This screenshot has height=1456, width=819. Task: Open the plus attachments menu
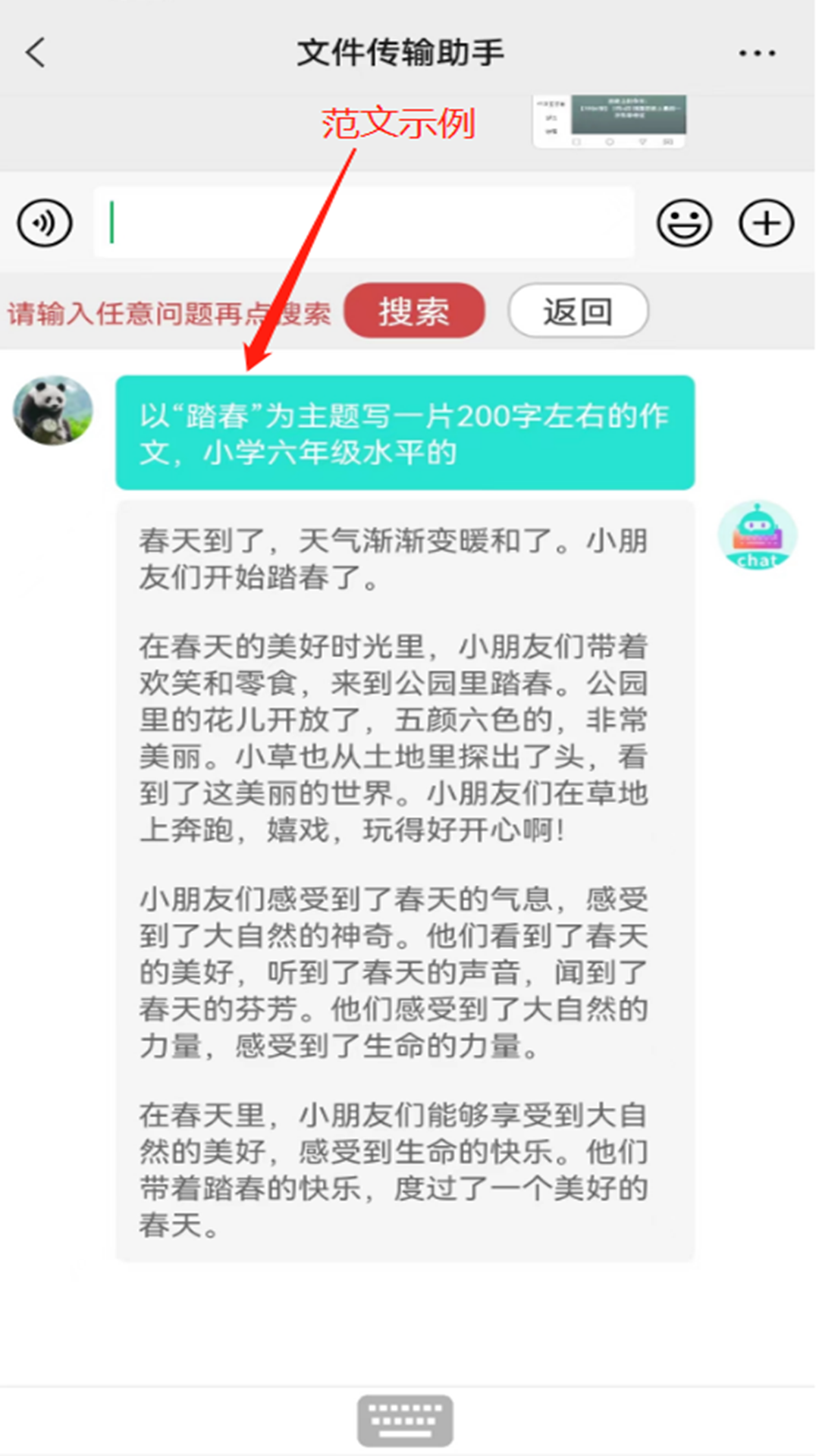(766, 223)
